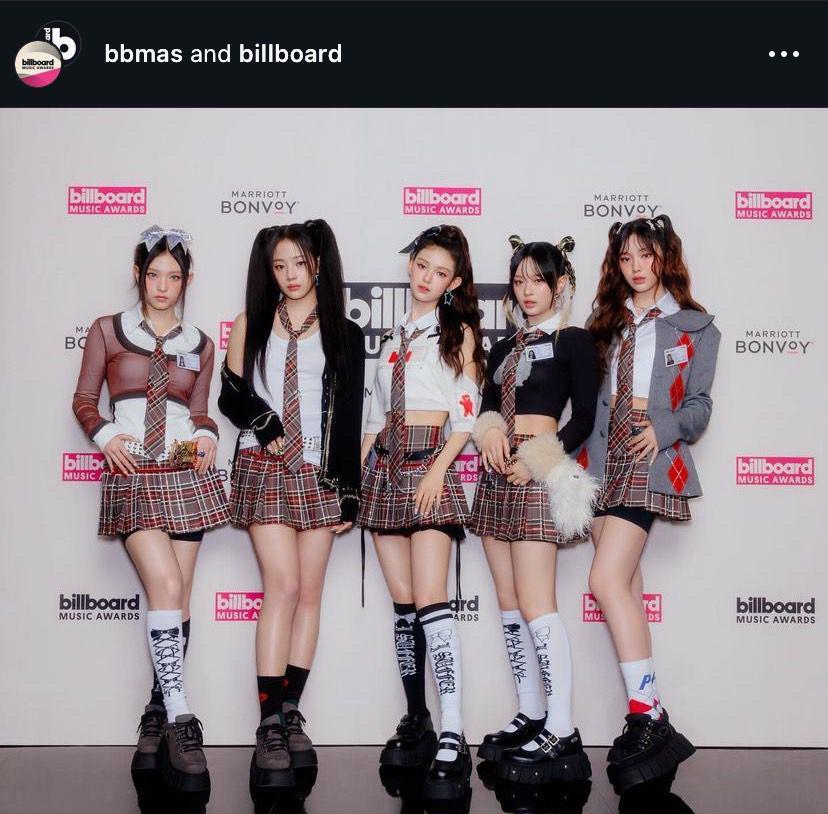828x814 pixels.
Task: Open the post's three-dot options menu
Action: click(x=785, y=54)
